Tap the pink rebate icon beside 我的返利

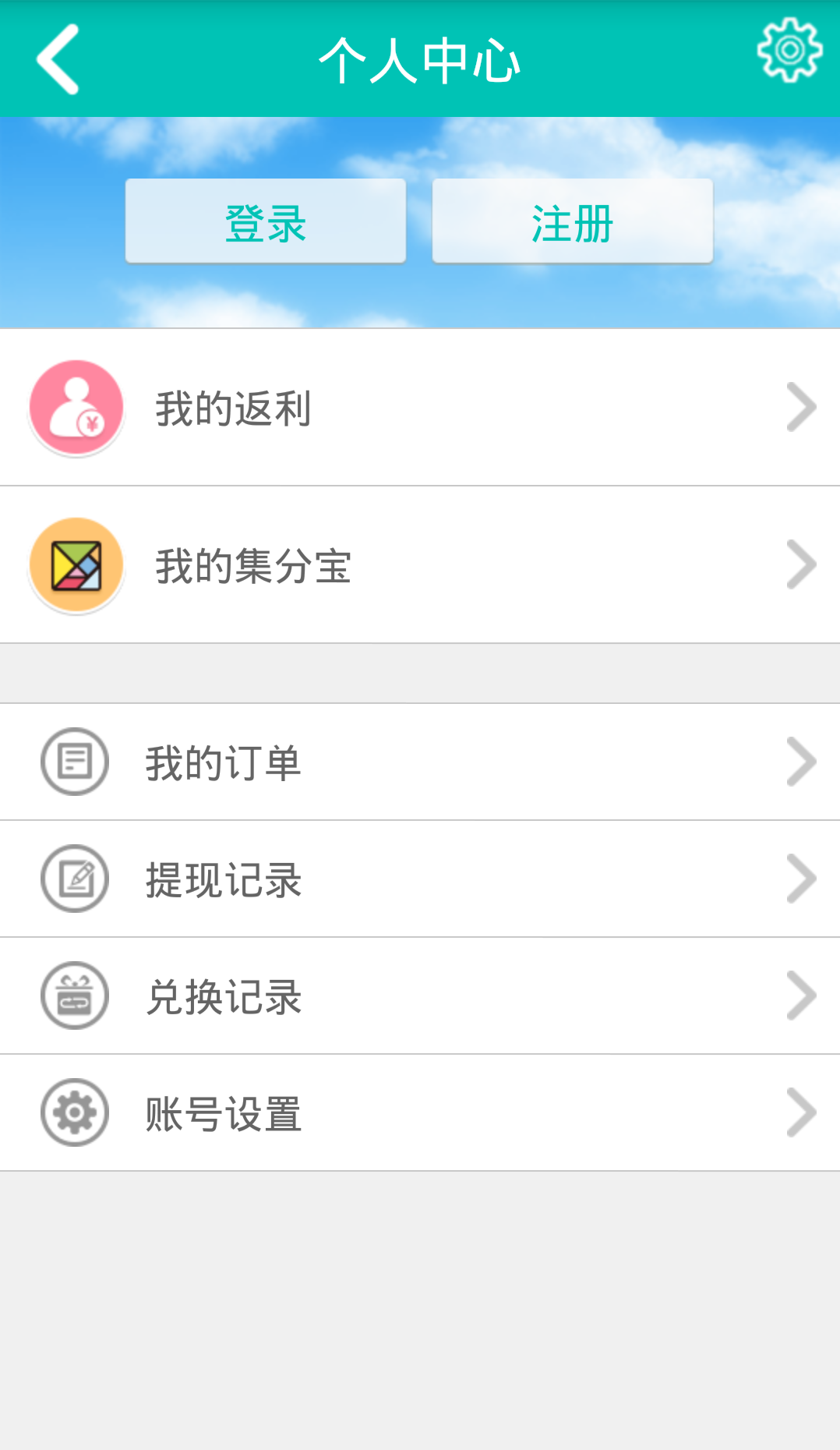(x=74, y=407)
